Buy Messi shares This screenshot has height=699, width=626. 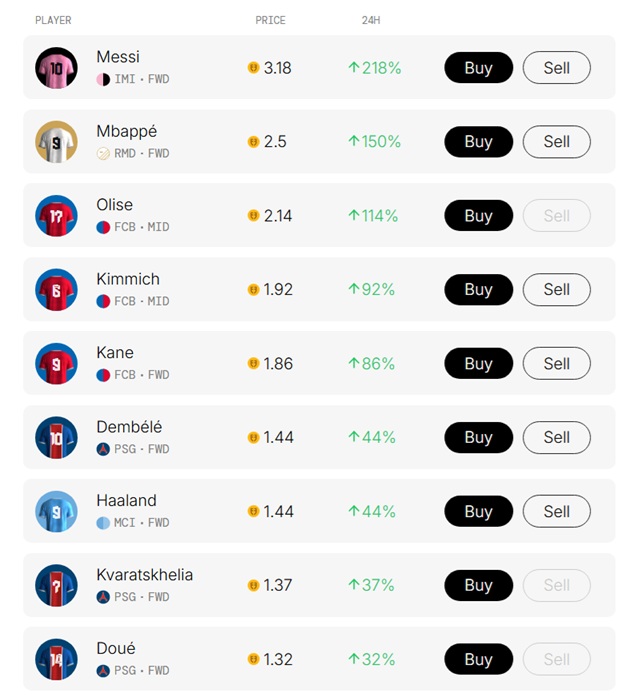click(x=478, y=68)
